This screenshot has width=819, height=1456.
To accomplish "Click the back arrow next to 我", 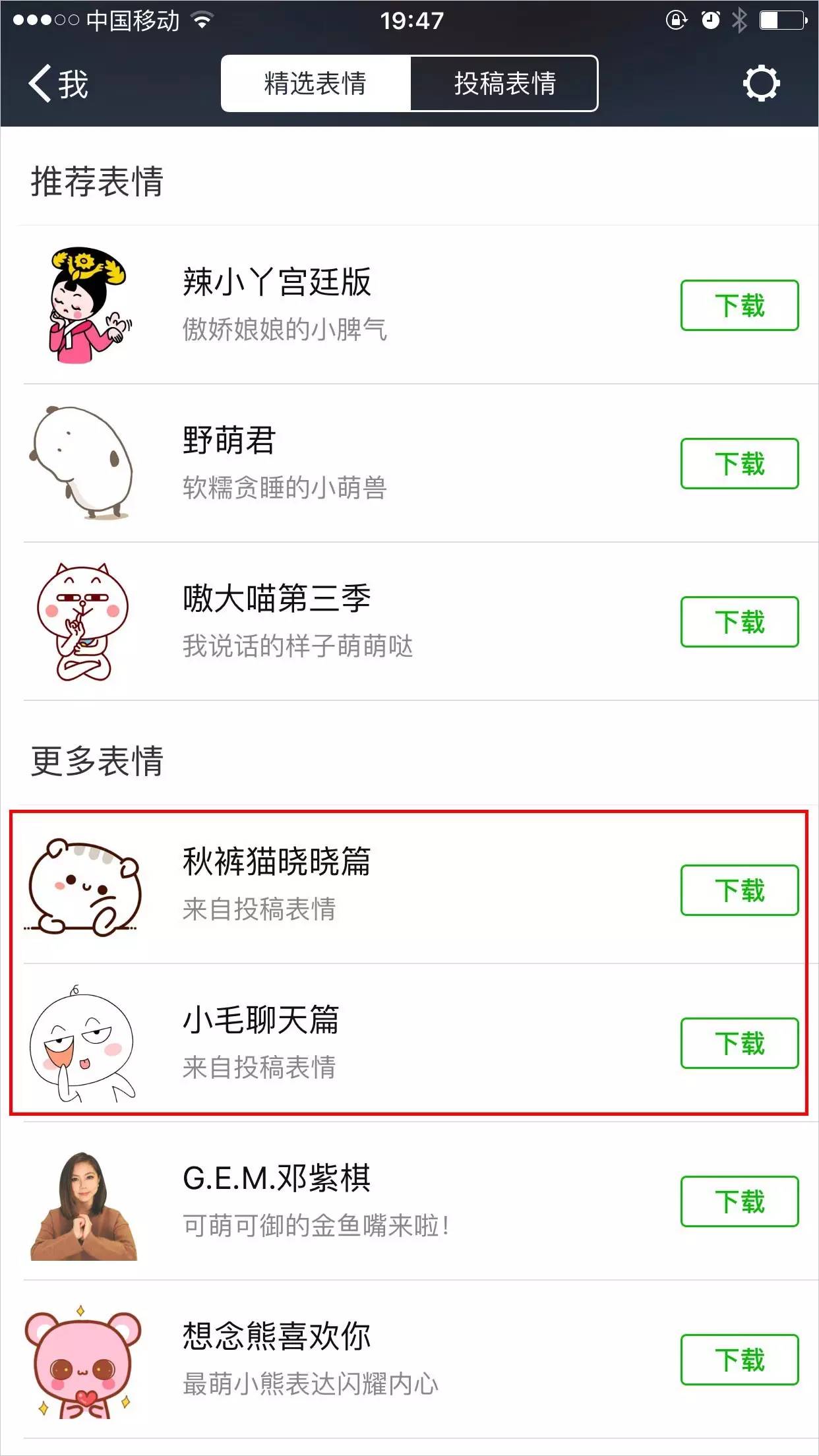I will coord(40,83).
